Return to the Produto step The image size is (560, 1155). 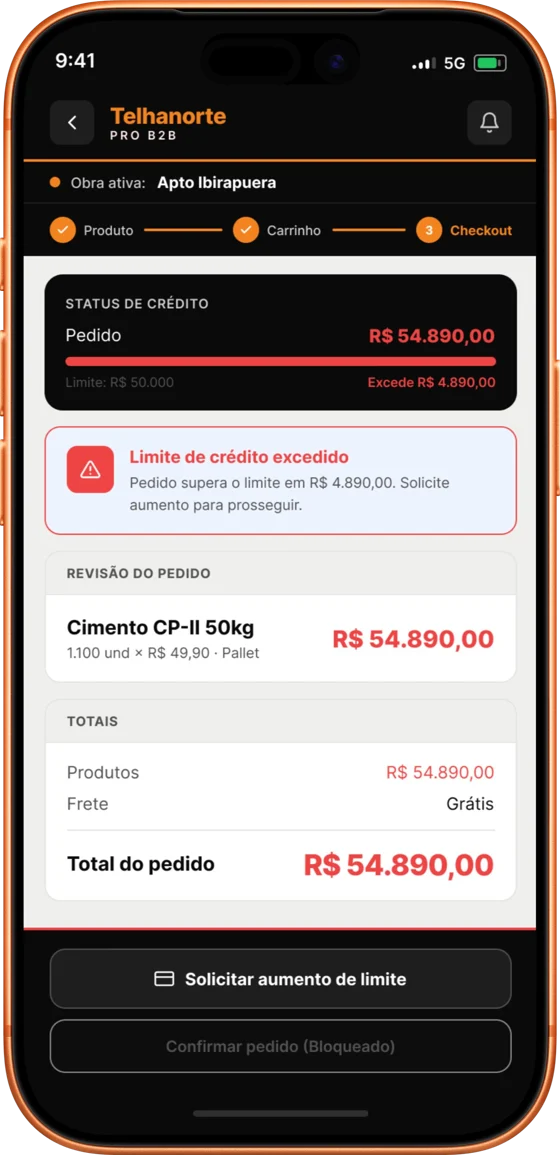pyautogui.click(x=91, y=231)
